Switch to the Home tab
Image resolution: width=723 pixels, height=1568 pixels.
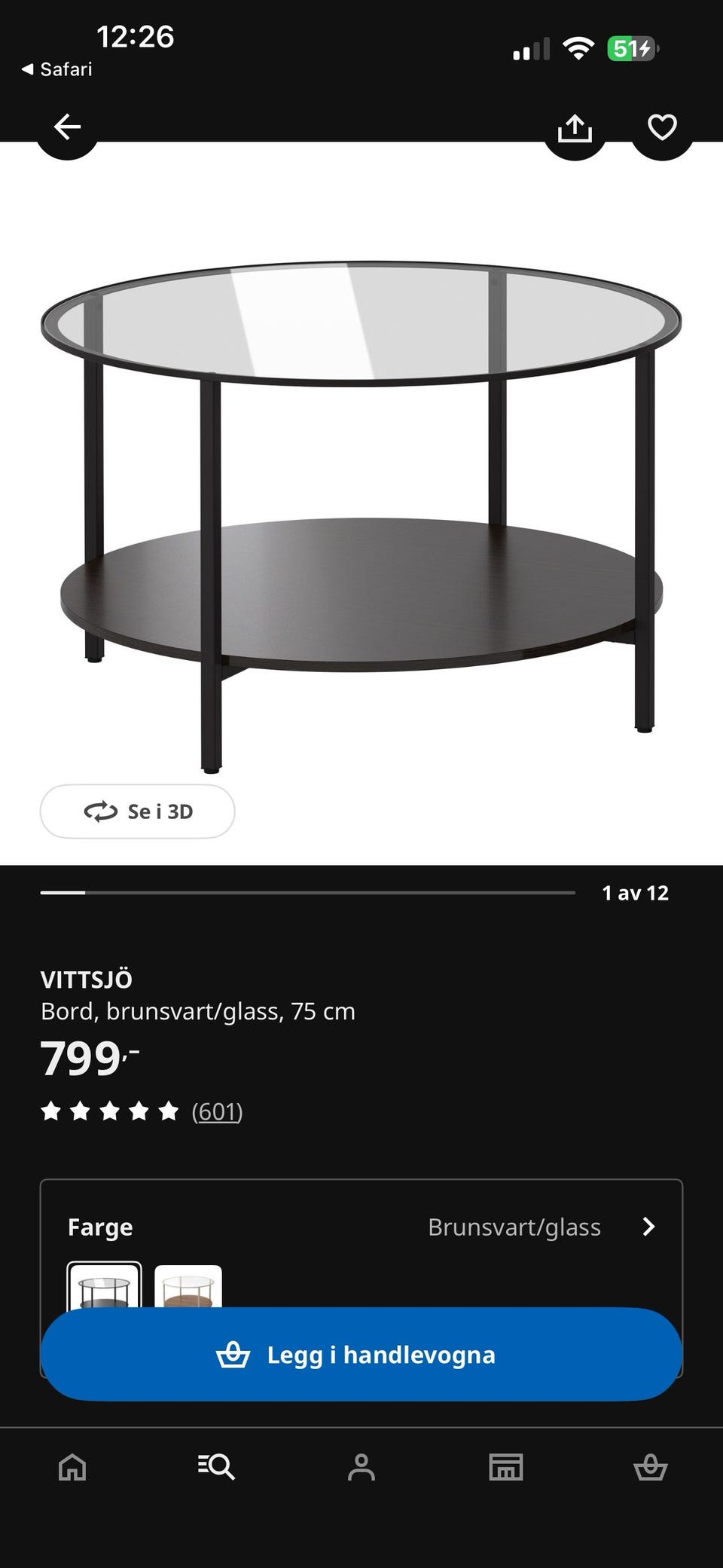pos(72,1468)
